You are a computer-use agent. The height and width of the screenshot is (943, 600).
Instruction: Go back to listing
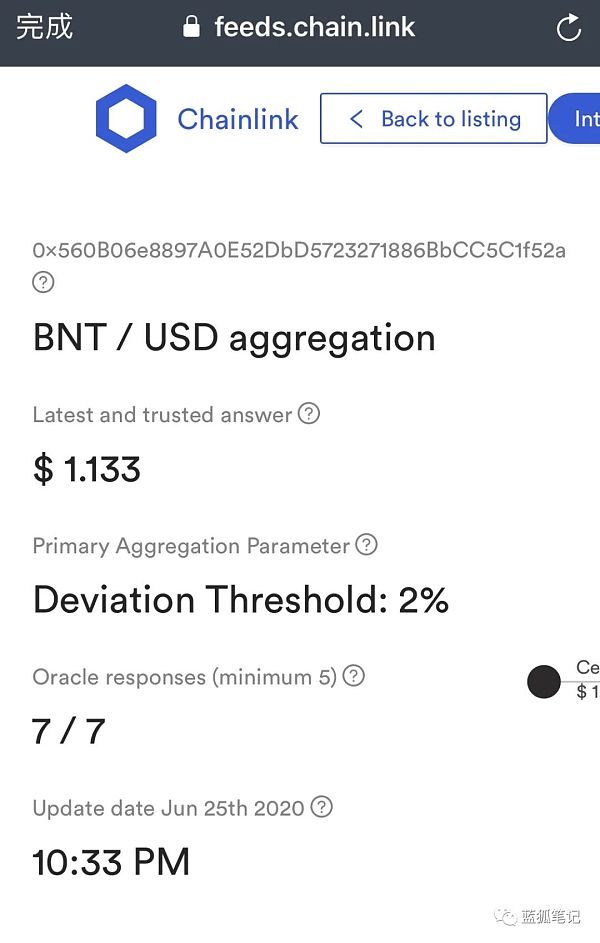pos(434,119)
